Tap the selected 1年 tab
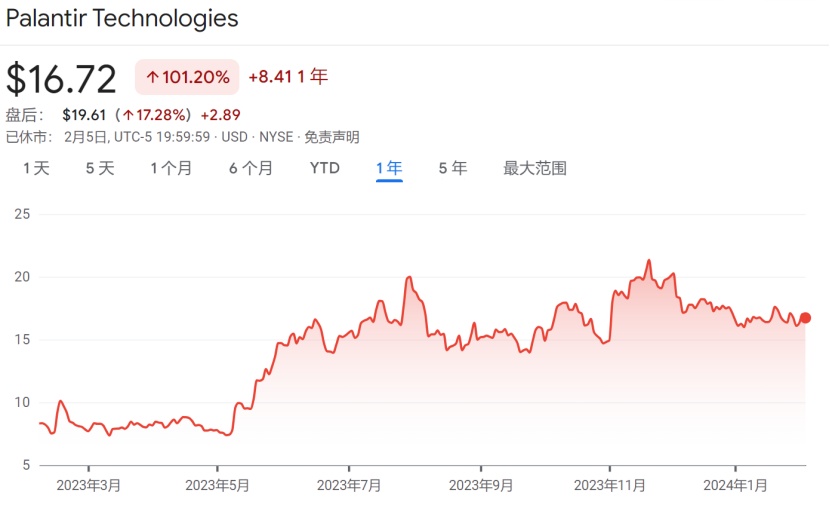 tap(389, 168)
